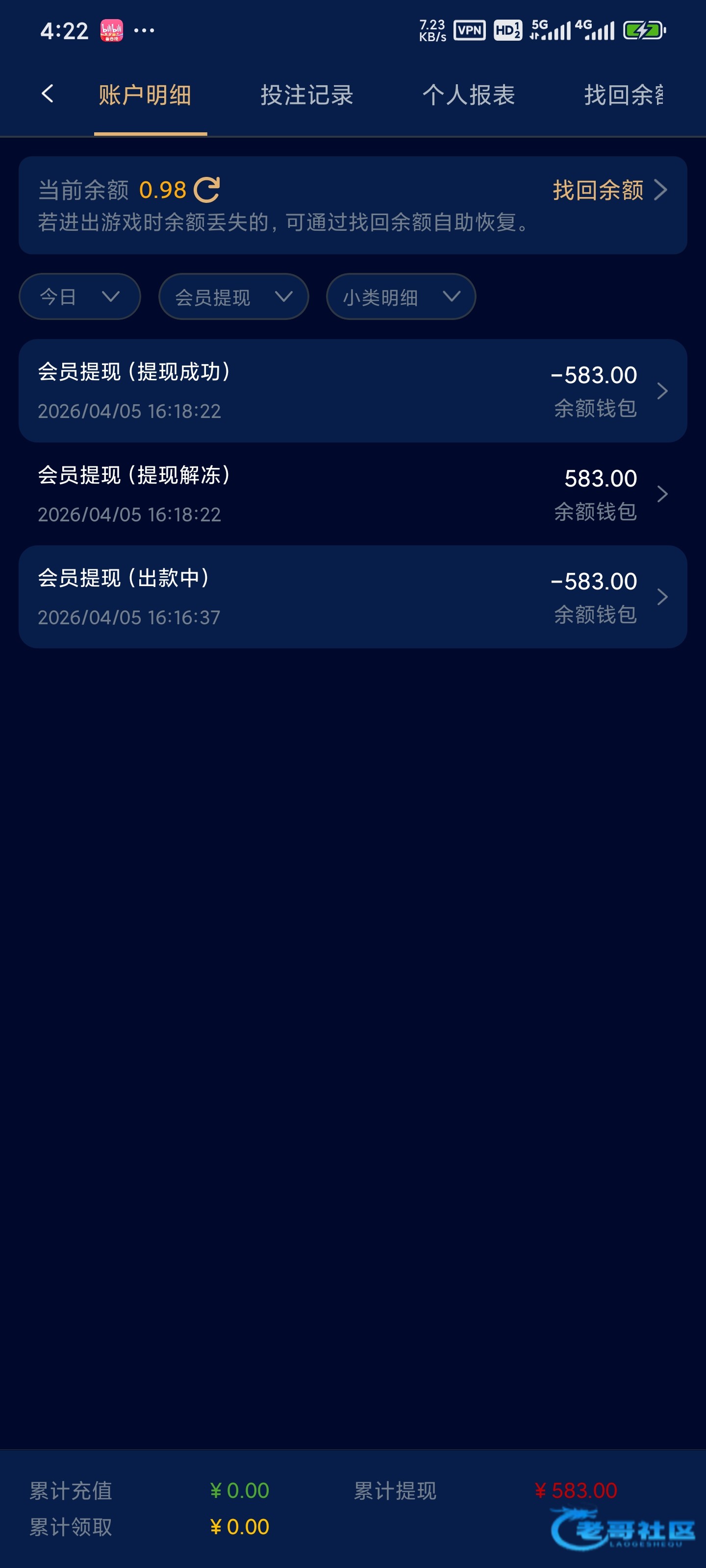
Task: Expand the 小类明细 filter dropdown
Action: click(401, 296)
